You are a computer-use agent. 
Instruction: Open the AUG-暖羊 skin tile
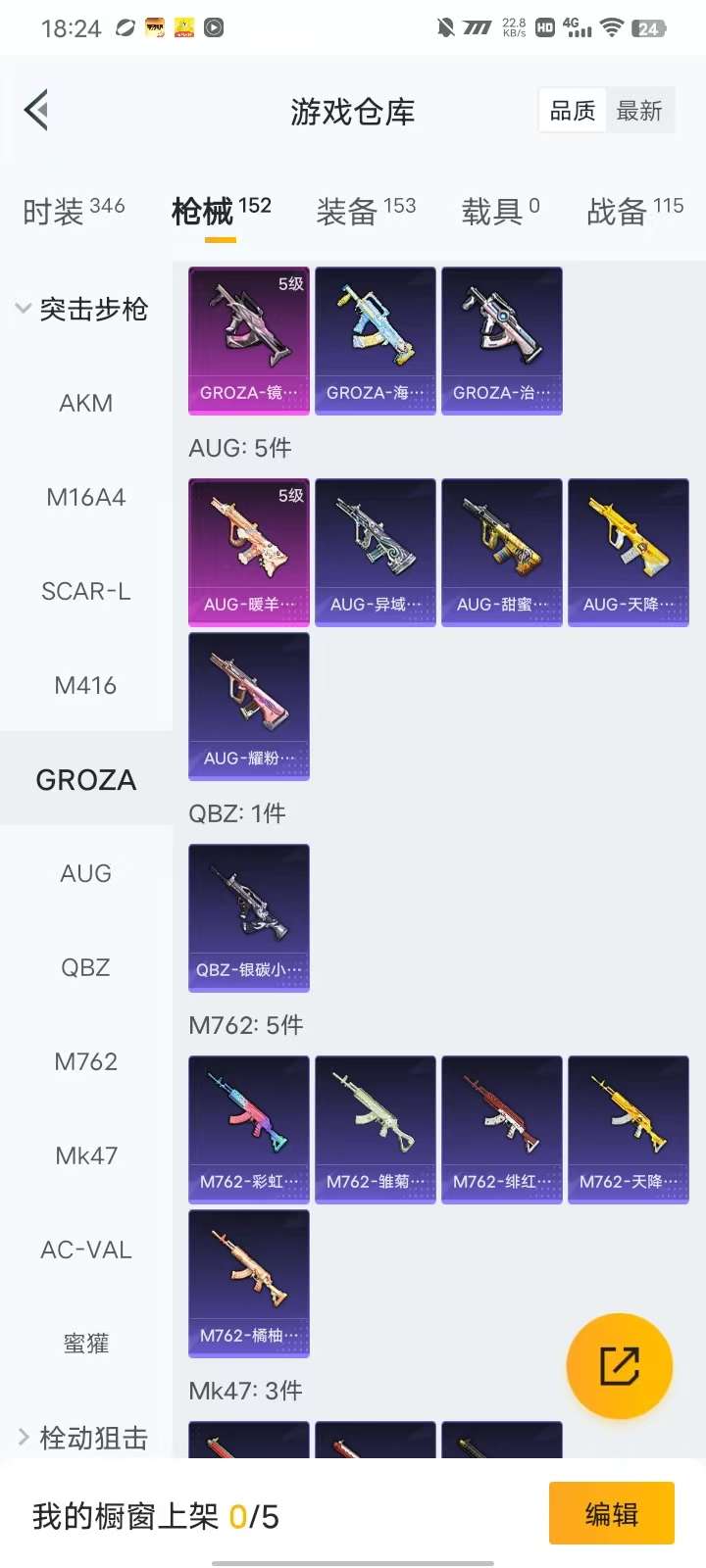(249, 552)
